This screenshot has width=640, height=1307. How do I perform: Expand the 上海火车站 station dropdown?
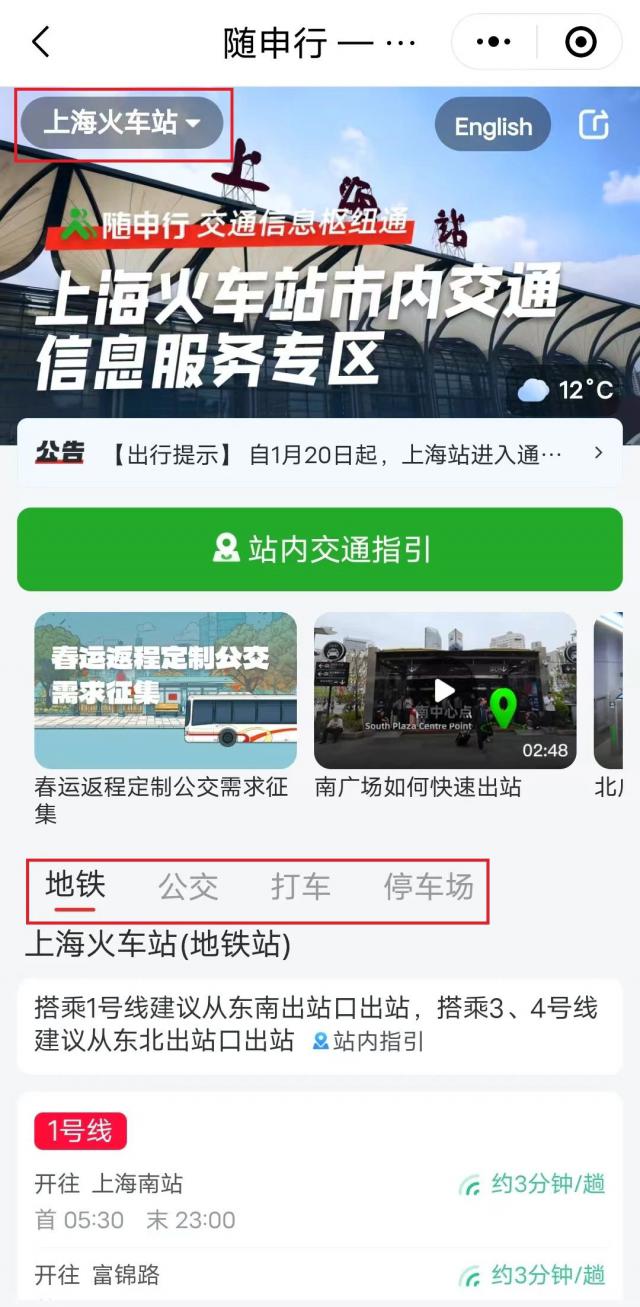point(122,123)
